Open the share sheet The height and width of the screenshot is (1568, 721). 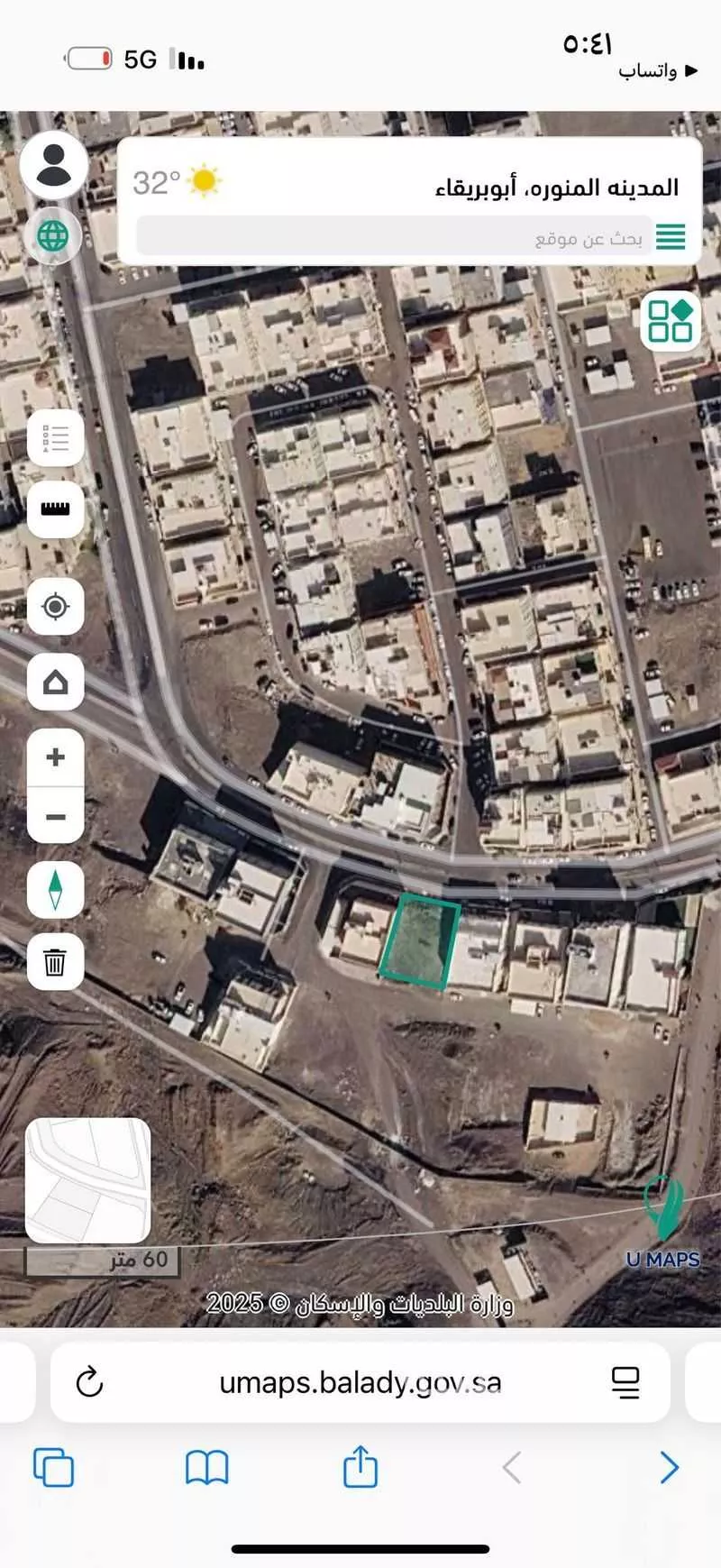[360, 1467]
